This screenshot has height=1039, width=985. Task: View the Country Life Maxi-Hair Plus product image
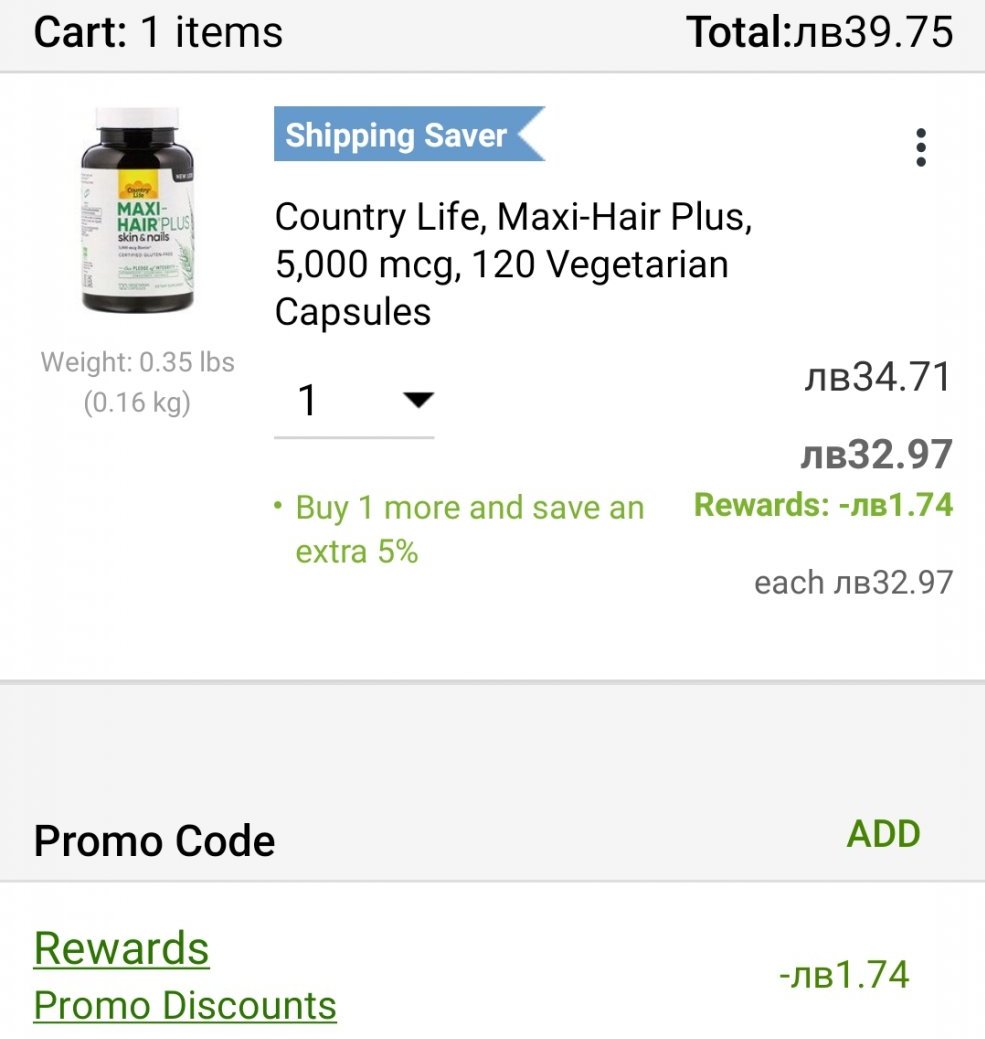pos(138,211)
